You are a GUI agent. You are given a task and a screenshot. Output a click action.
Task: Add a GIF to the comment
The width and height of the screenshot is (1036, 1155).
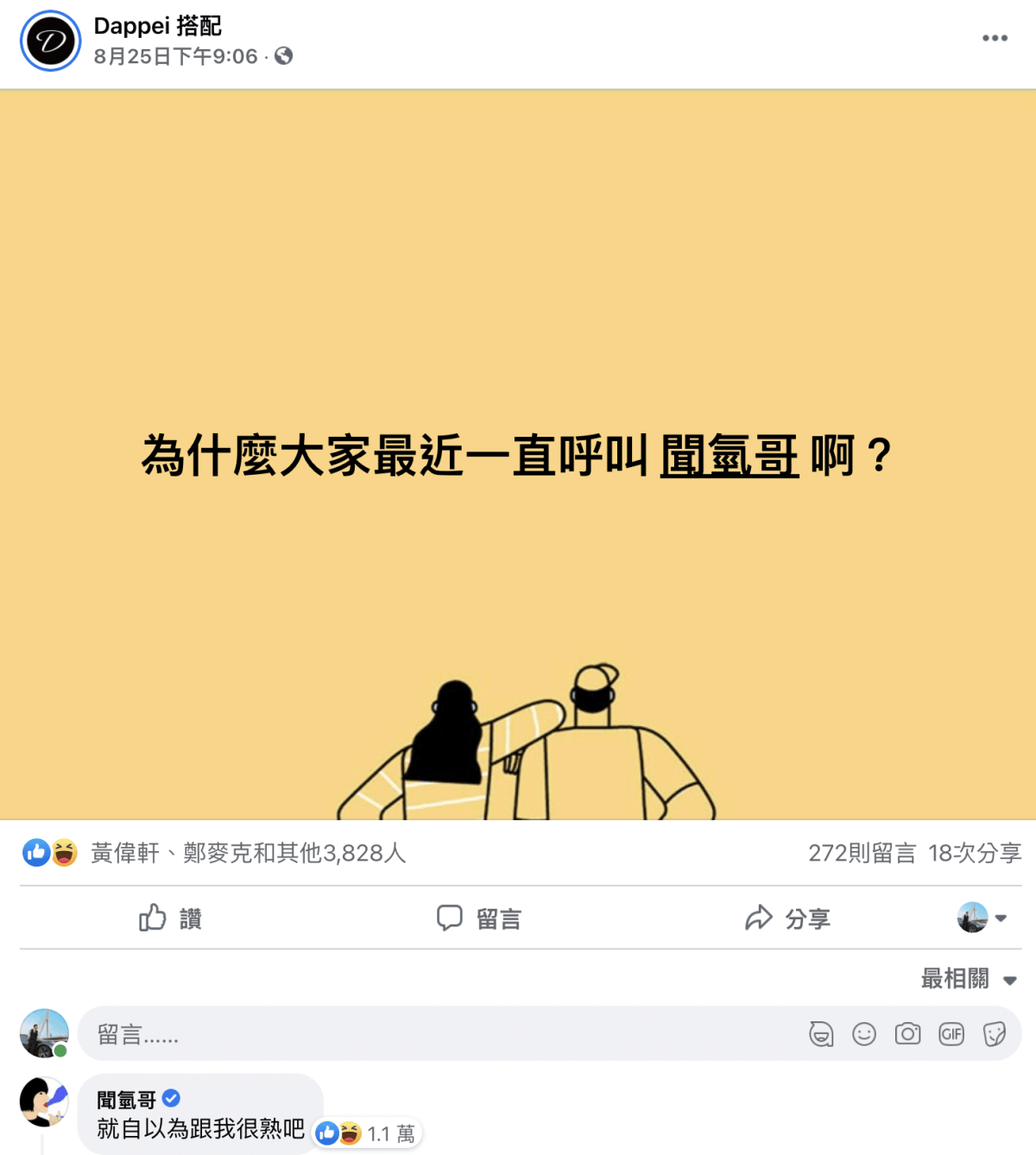[x=951, y=1033]
